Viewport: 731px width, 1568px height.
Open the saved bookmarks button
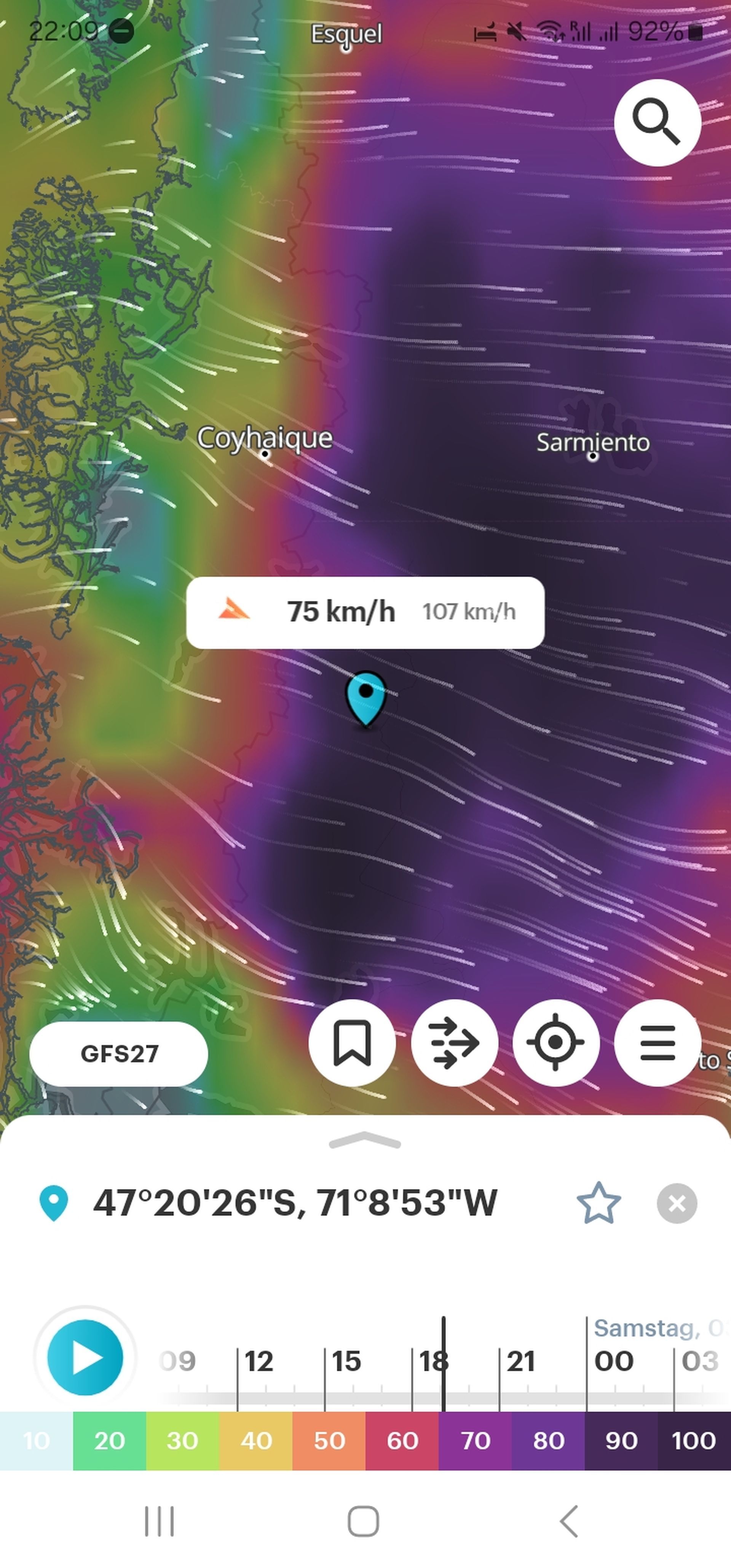352,1043
